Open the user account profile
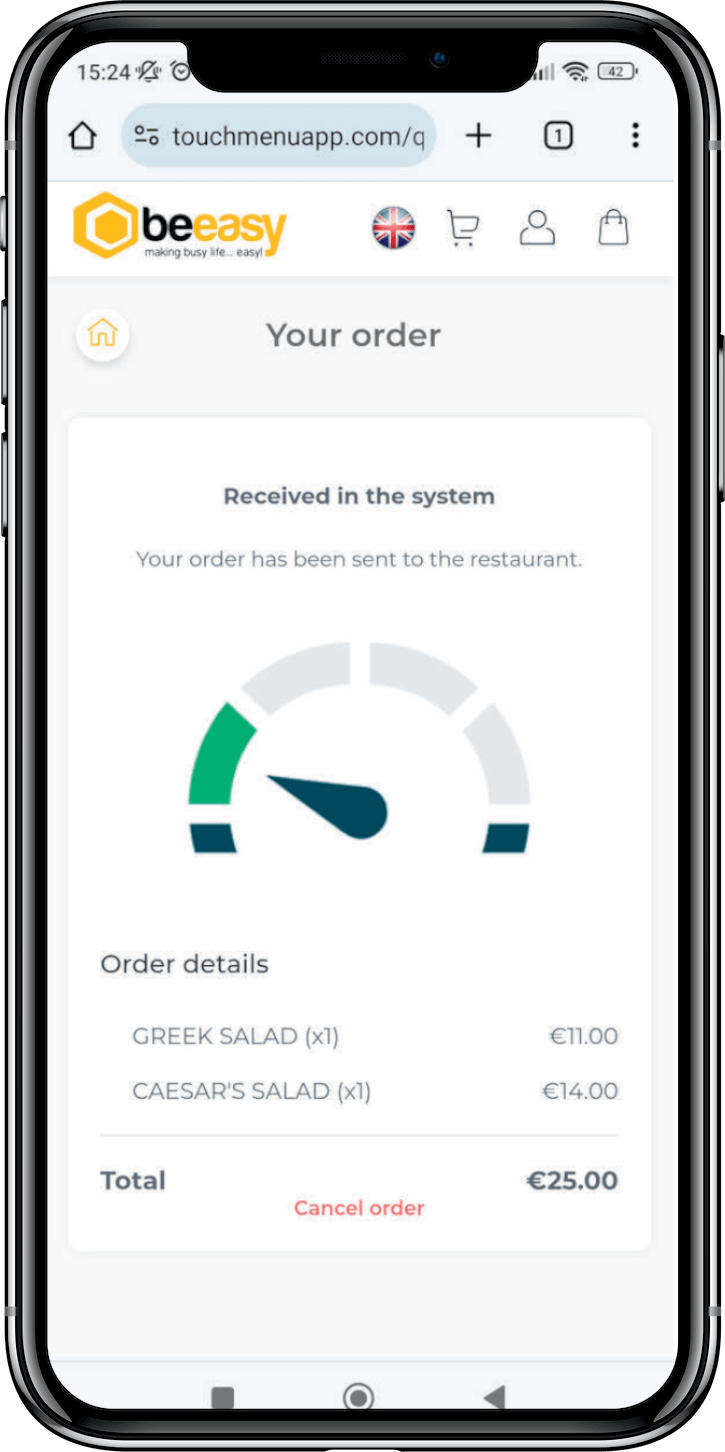Viewport: 725px width, 1452px height. (537, 228)
